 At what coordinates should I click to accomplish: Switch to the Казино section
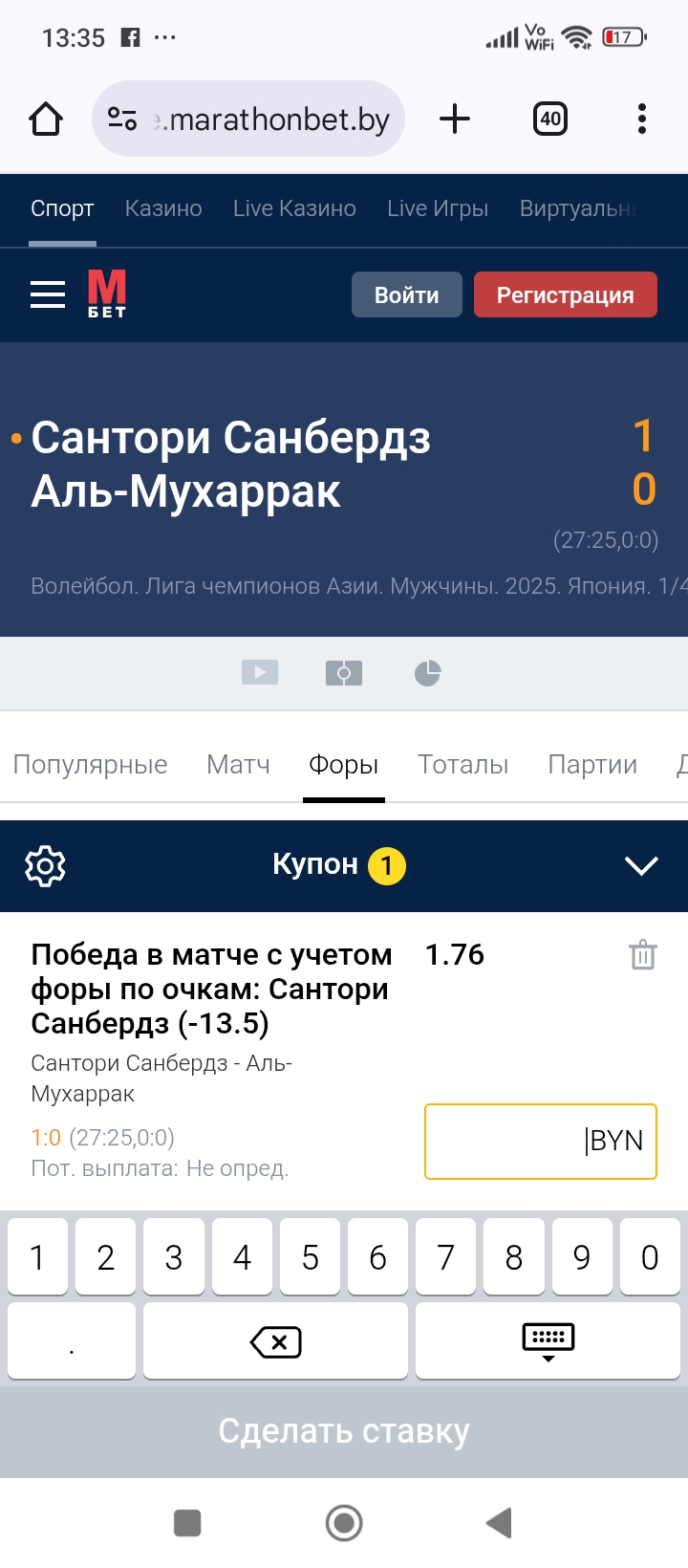click(162, 208)
